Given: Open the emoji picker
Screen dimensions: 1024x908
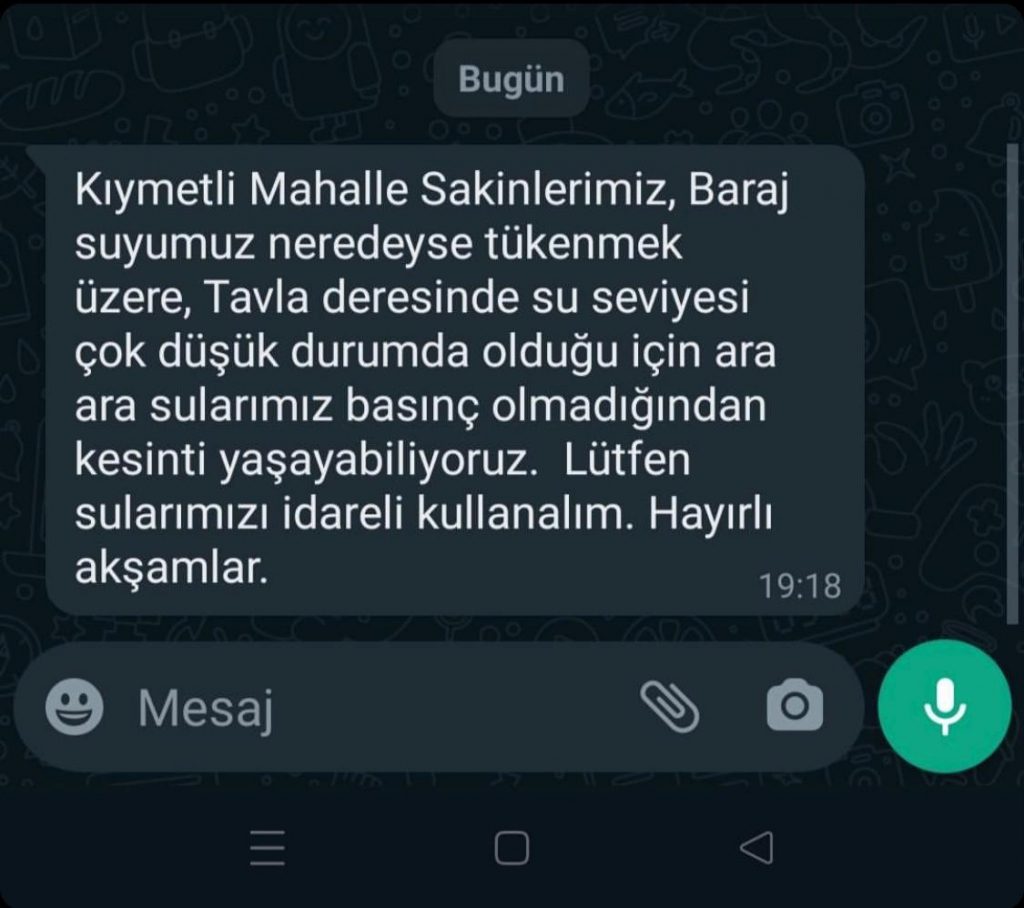Looking at the screenshot, I should 74,706.
